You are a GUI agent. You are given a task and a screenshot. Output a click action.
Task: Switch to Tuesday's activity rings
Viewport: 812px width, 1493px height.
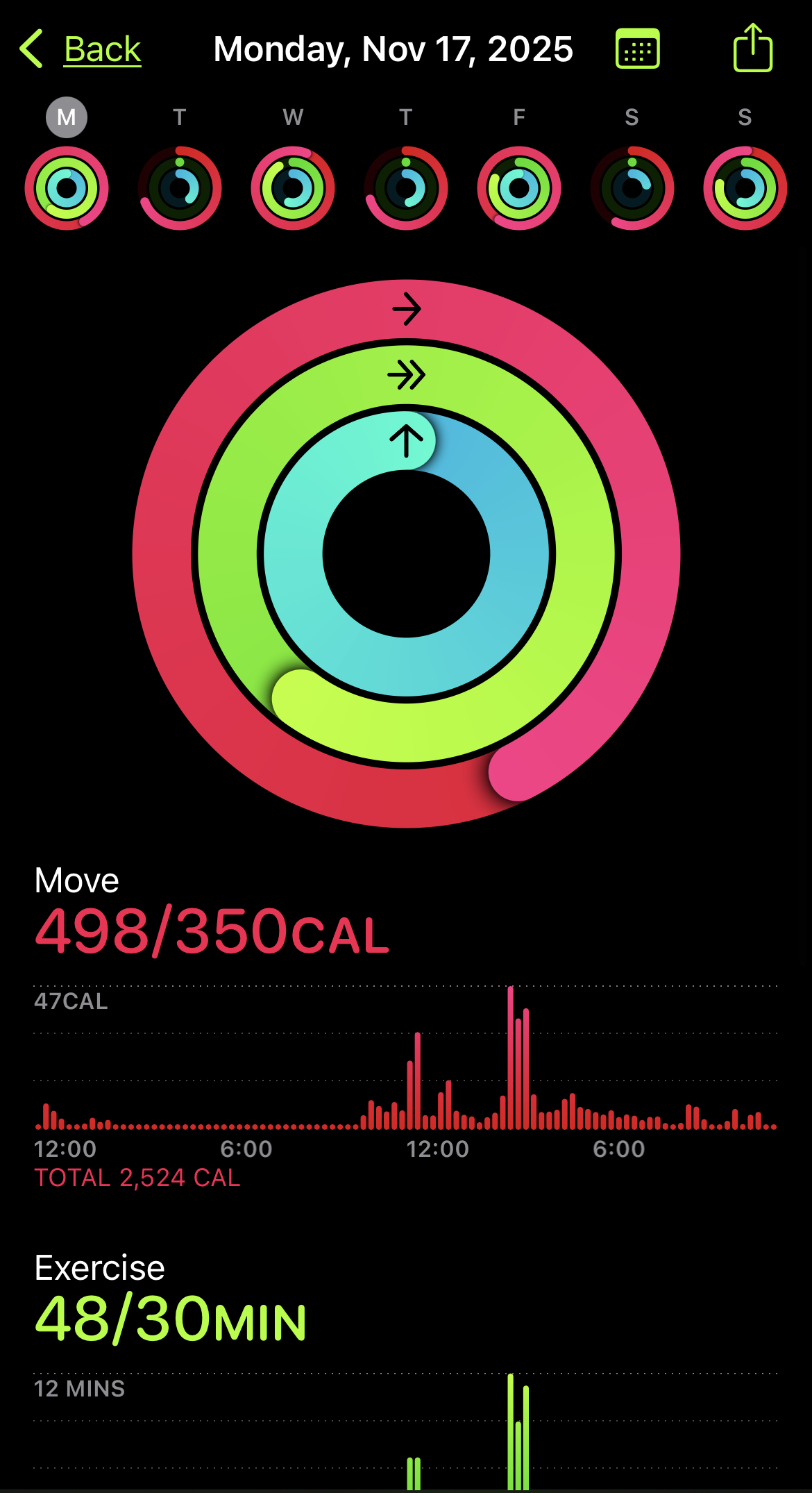(x=180, y=187)
